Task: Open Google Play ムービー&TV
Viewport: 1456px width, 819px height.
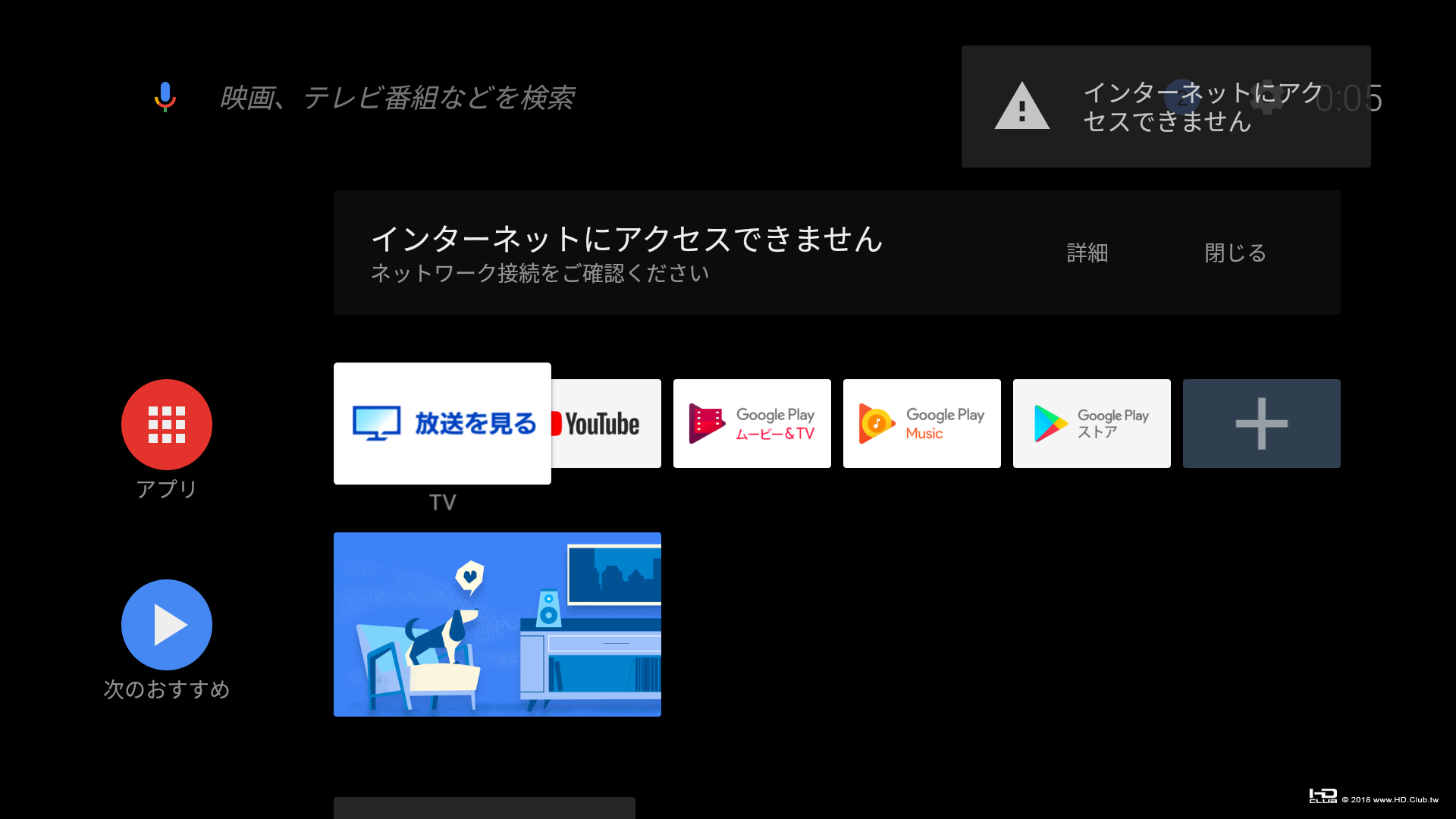Action: 752,423
